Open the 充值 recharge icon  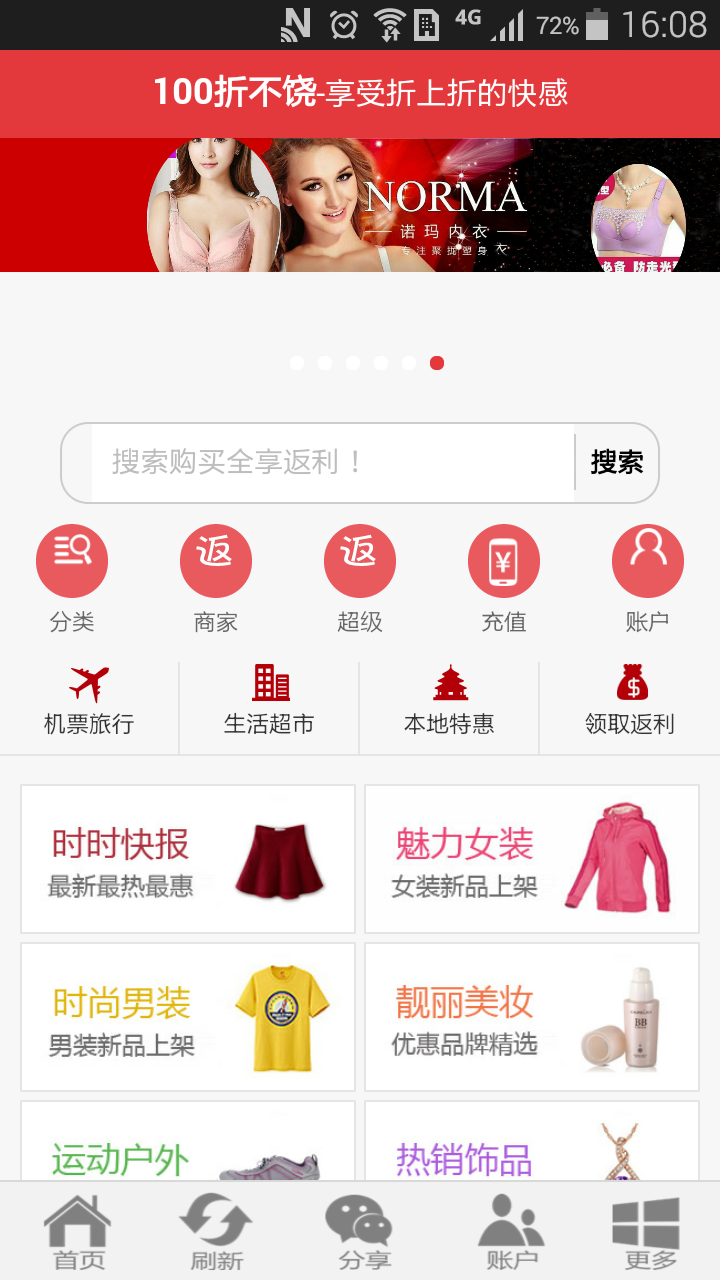pos(504,561)
